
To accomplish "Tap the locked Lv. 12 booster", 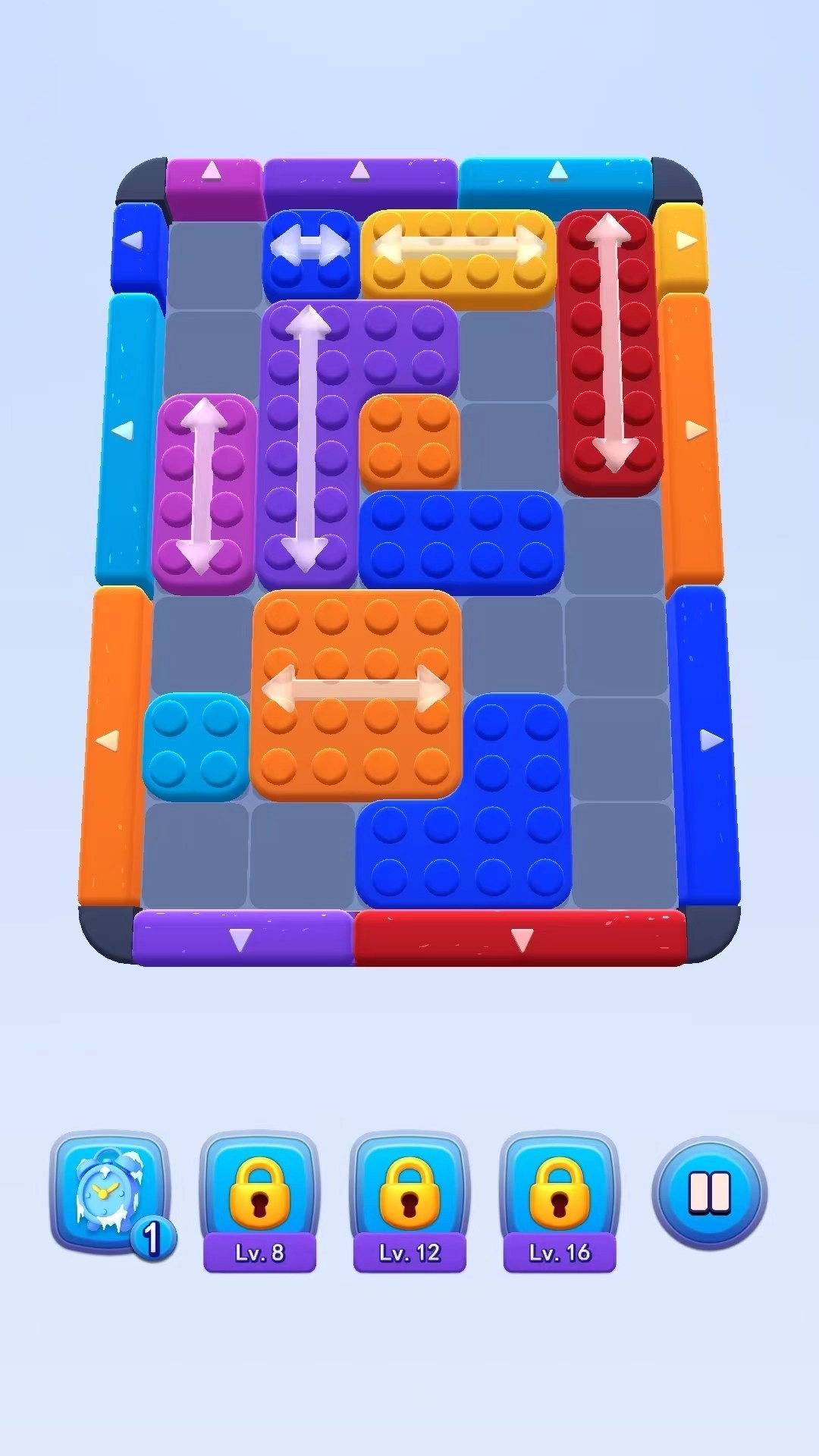I will (409, 1198).
